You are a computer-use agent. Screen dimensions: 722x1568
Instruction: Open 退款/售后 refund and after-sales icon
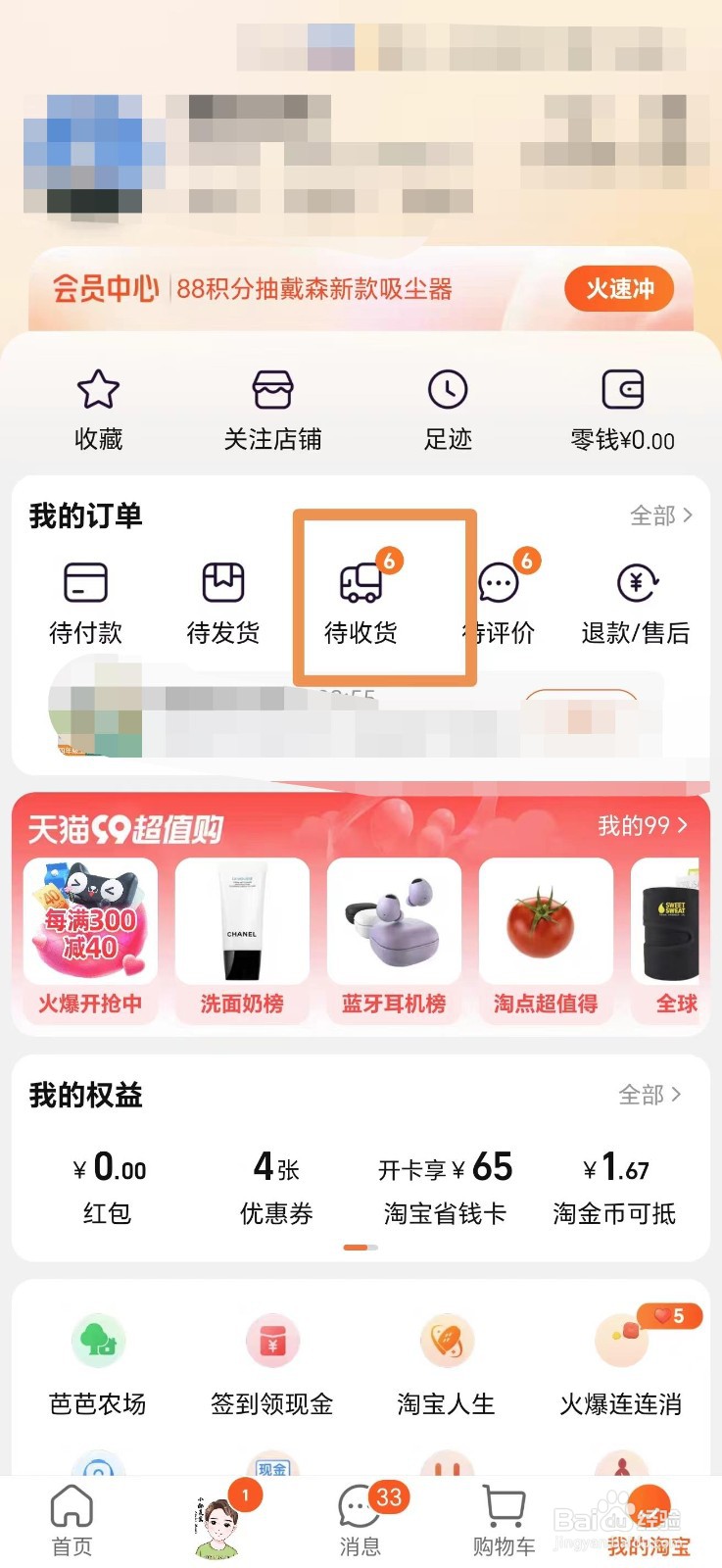(x=639, y=598)
